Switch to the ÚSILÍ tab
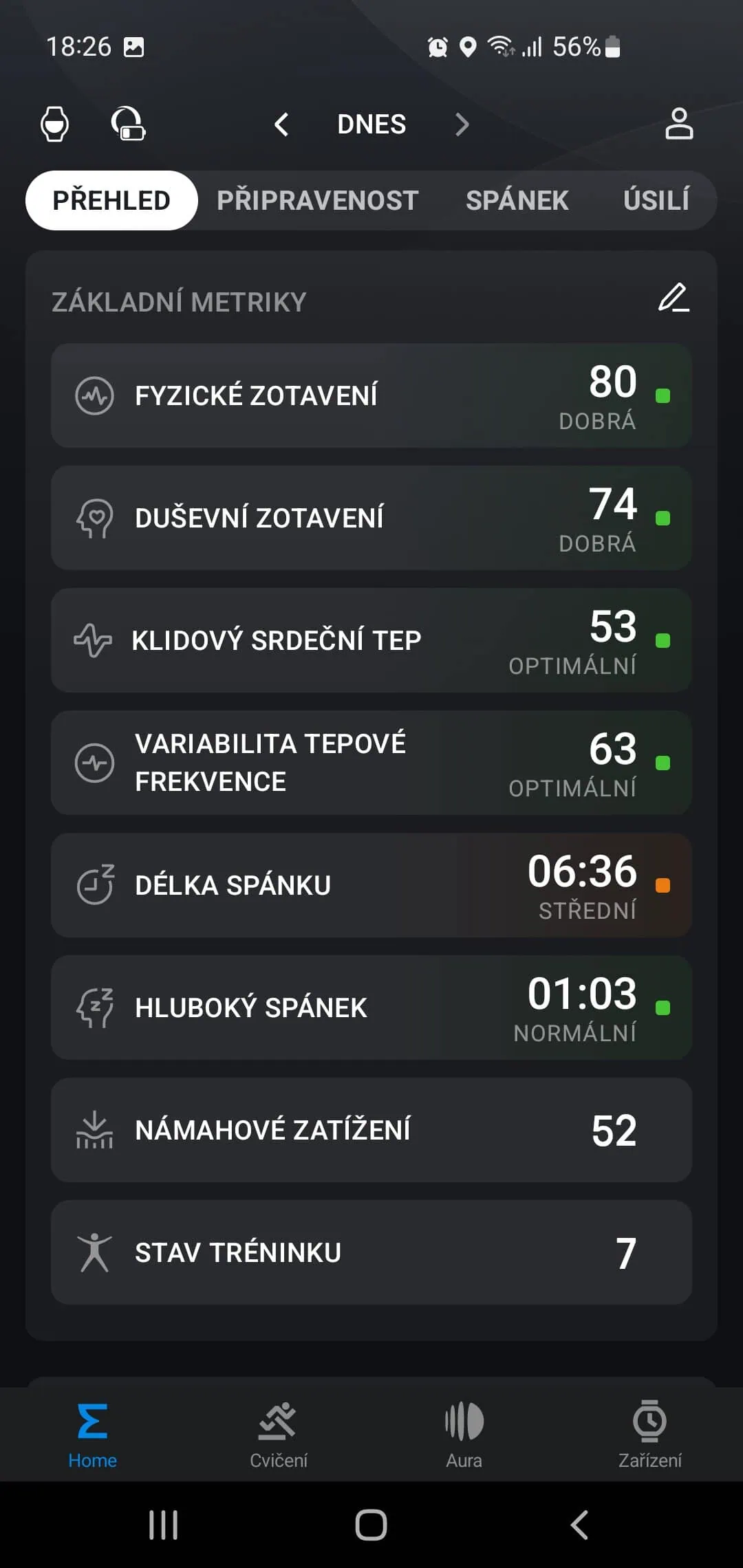 [x=656, y=201]
